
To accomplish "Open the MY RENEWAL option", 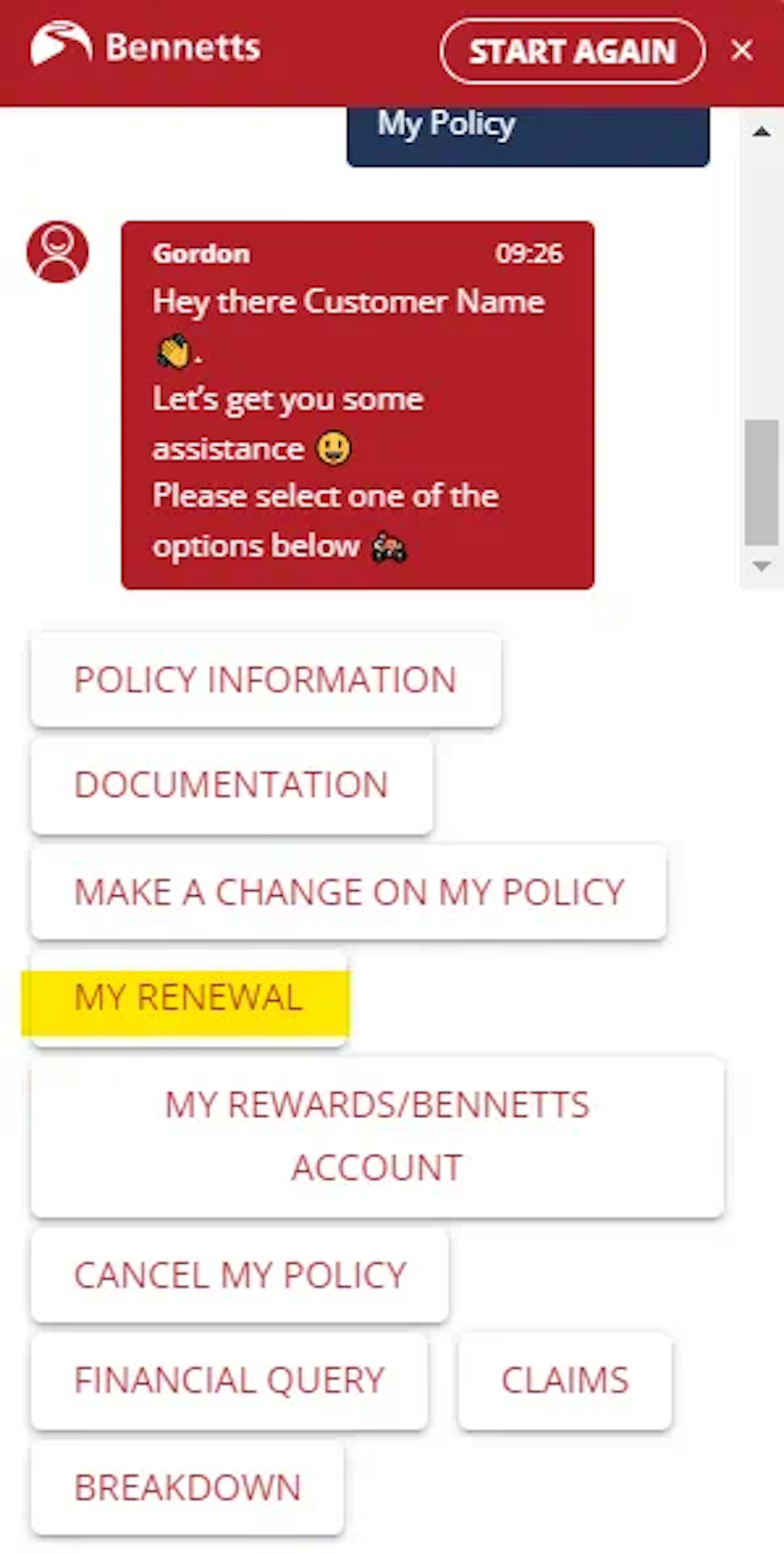I will click(x=188, y=998).
